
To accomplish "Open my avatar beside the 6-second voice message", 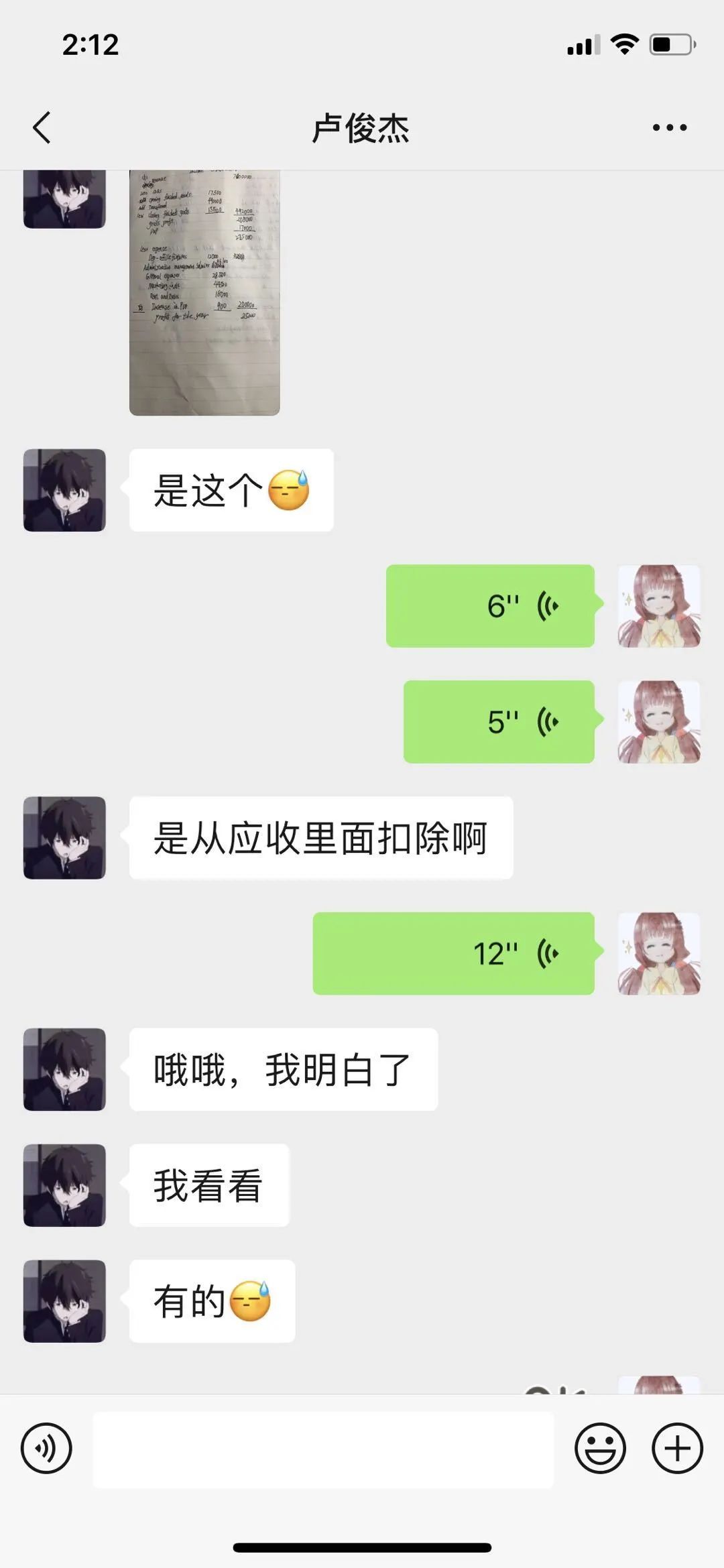I will point(659,606).
